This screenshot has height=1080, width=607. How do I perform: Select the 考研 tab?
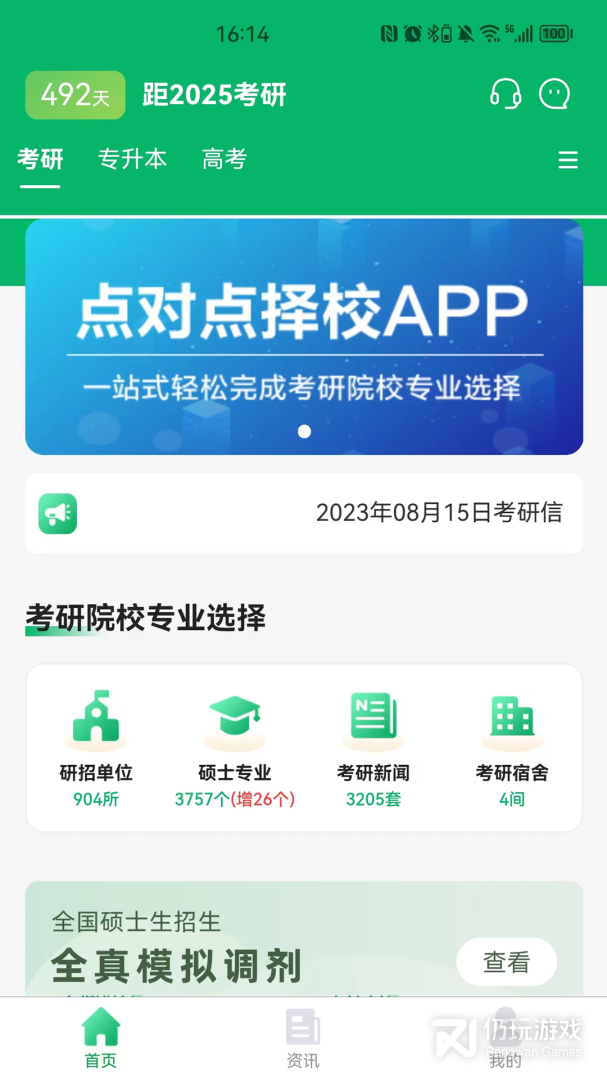tap(40, 159)
